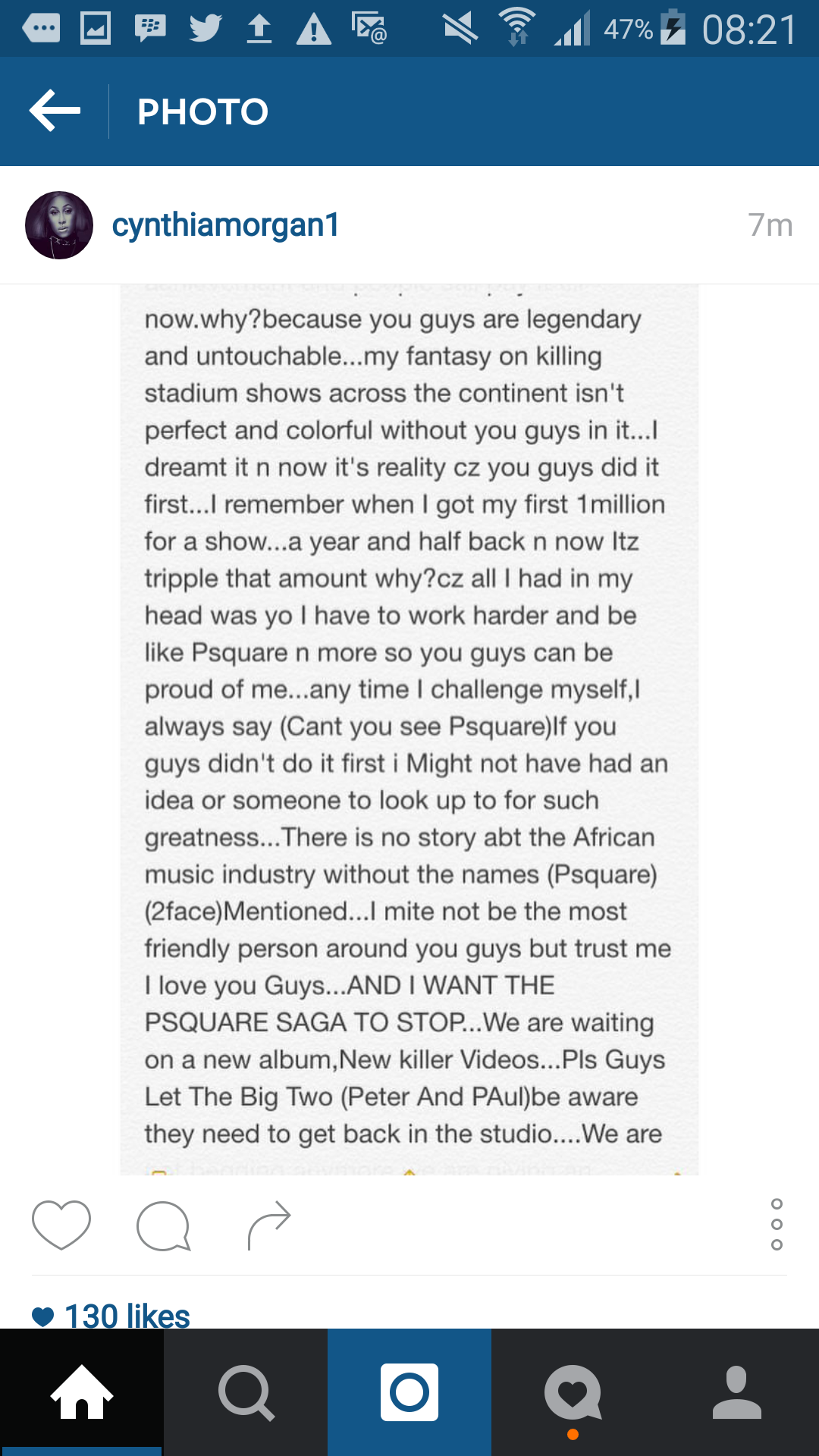Open the Camera tab
Viewport: 819px width, 1456px height.
pos(409,1392)
